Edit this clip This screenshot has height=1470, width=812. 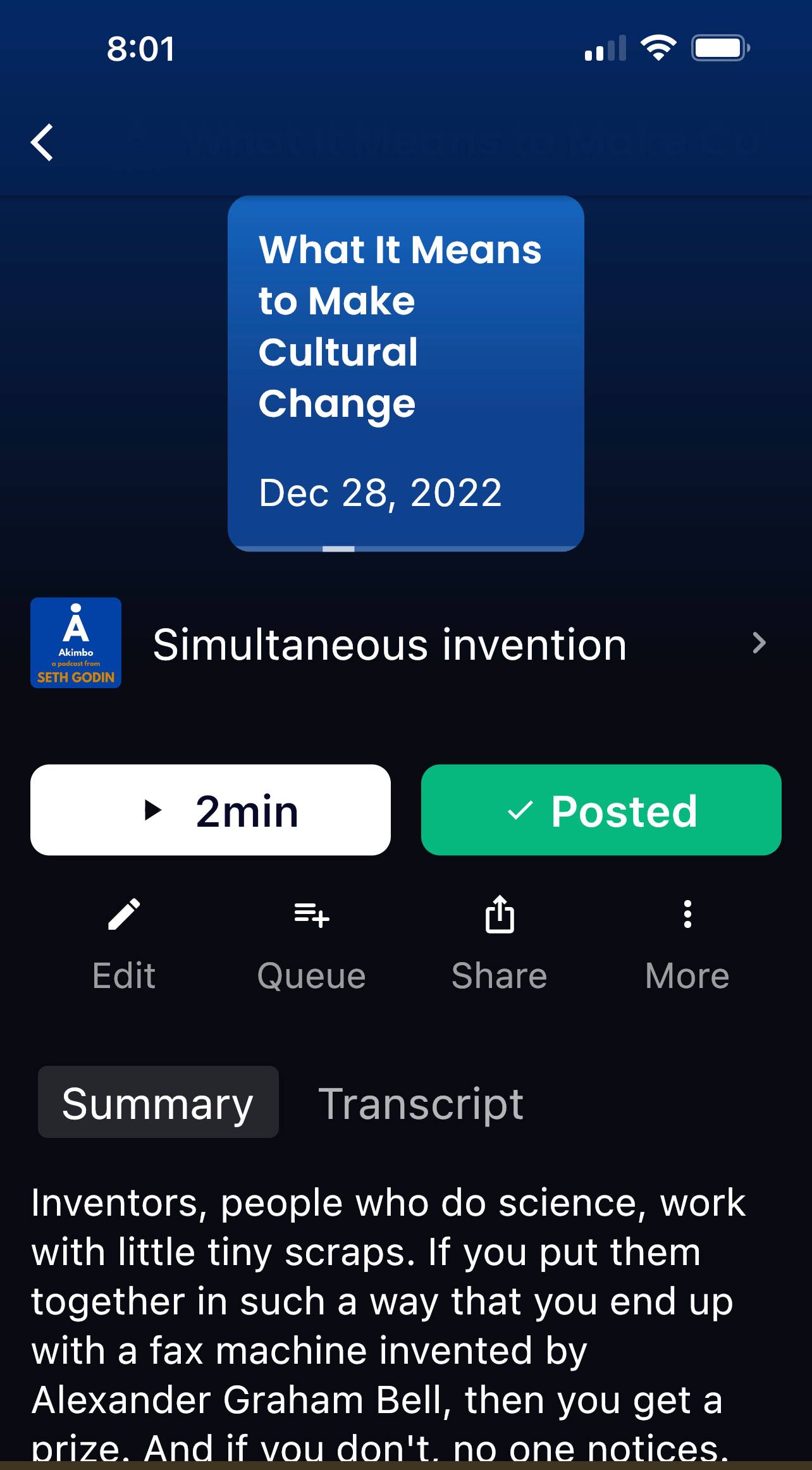pos(124,943)
